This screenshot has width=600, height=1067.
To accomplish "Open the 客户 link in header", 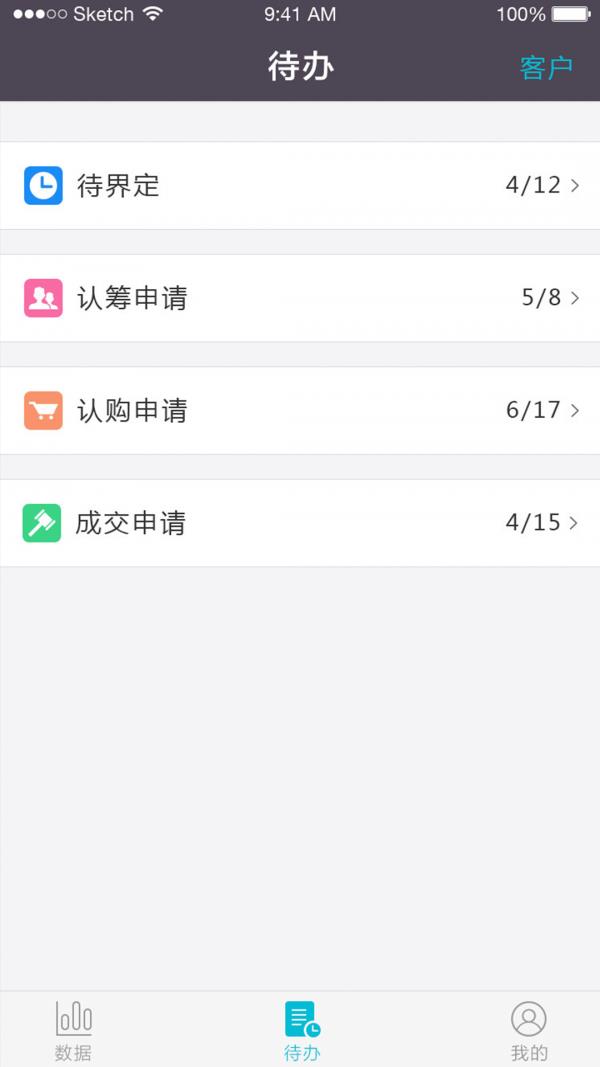I will (546, 67).
